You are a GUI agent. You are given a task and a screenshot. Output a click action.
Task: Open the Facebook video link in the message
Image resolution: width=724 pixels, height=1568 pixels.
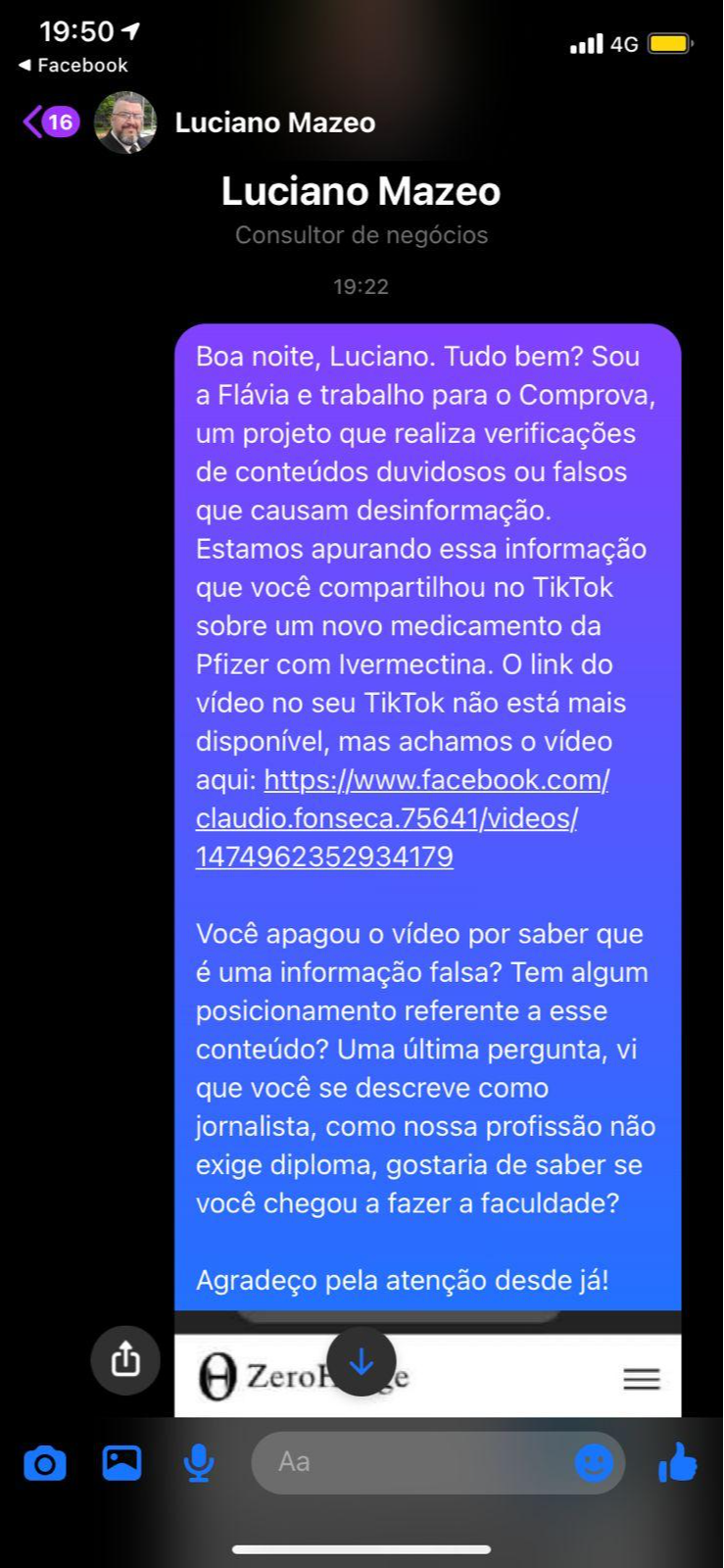pos(402,818)
